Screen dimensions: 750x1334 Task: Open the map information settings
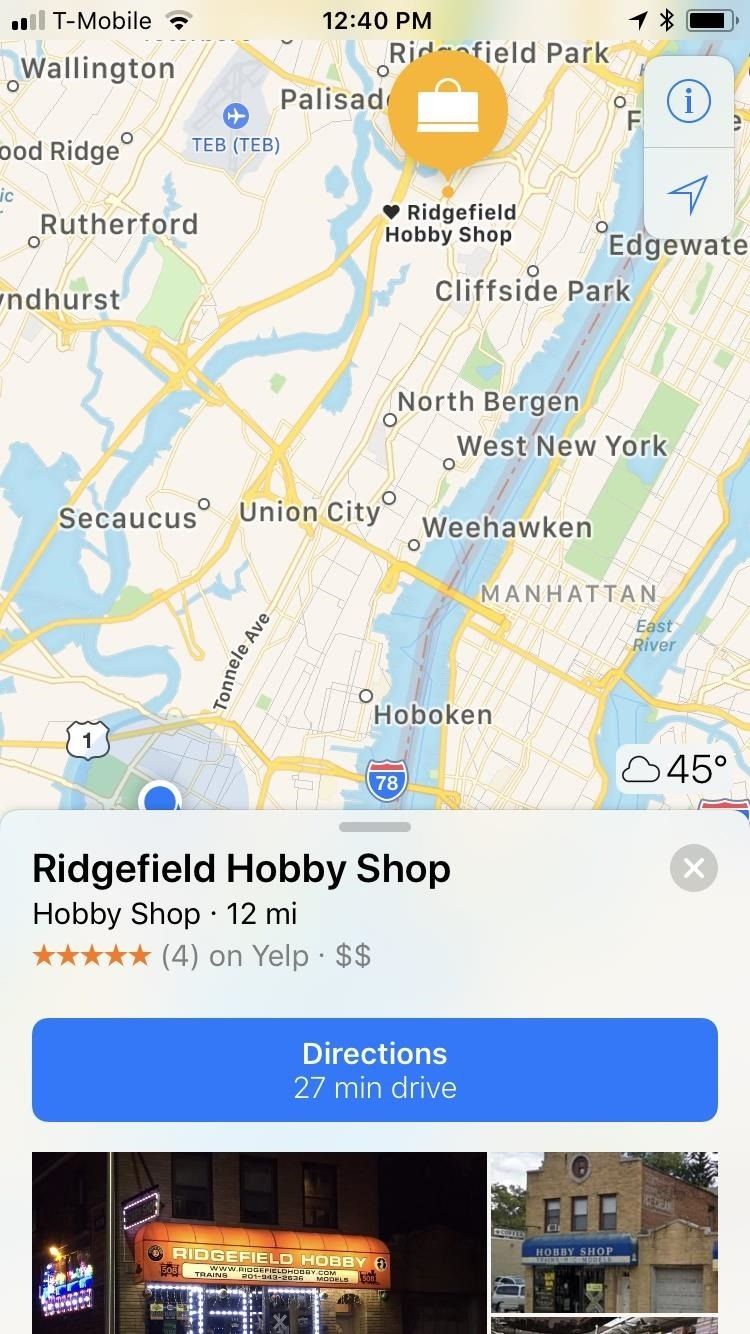pyautogui.click(x=688, y=100)
